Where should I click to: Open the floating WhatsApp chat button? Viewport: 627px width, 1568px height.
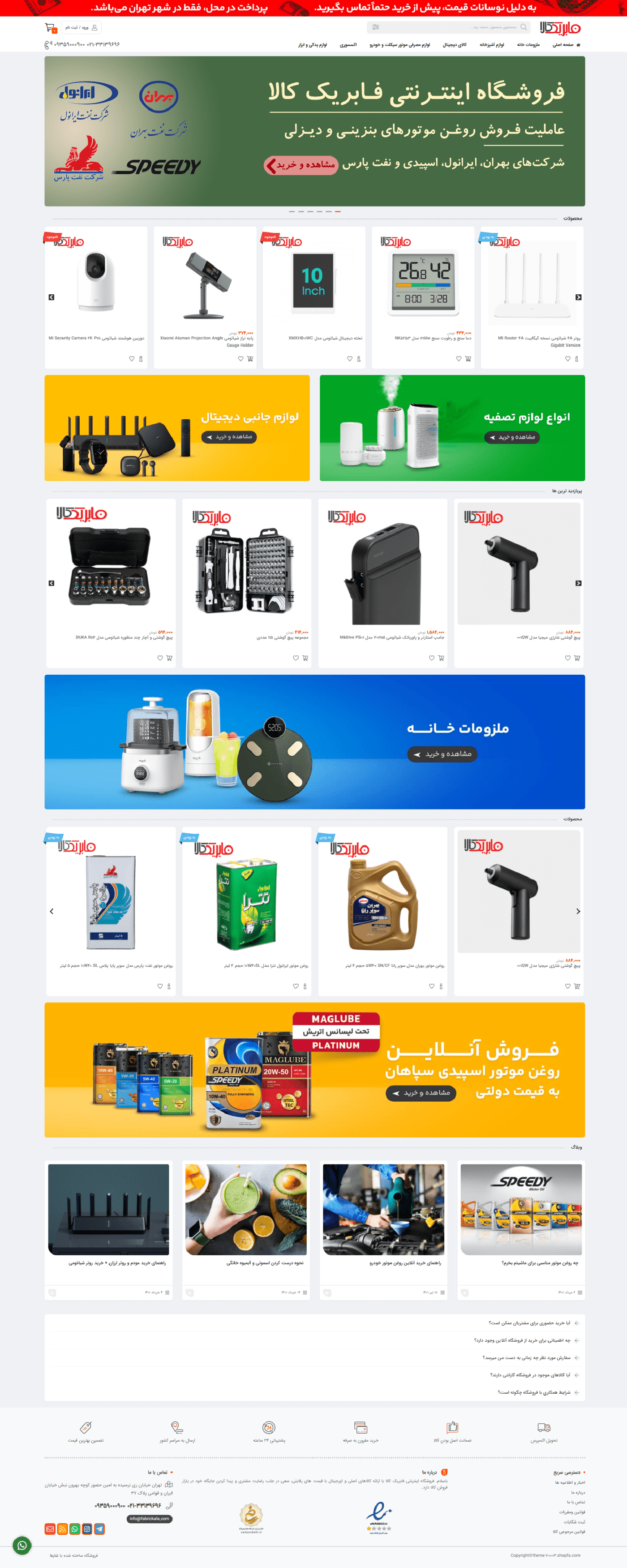pyautogui.click(x=22, y=1545)
